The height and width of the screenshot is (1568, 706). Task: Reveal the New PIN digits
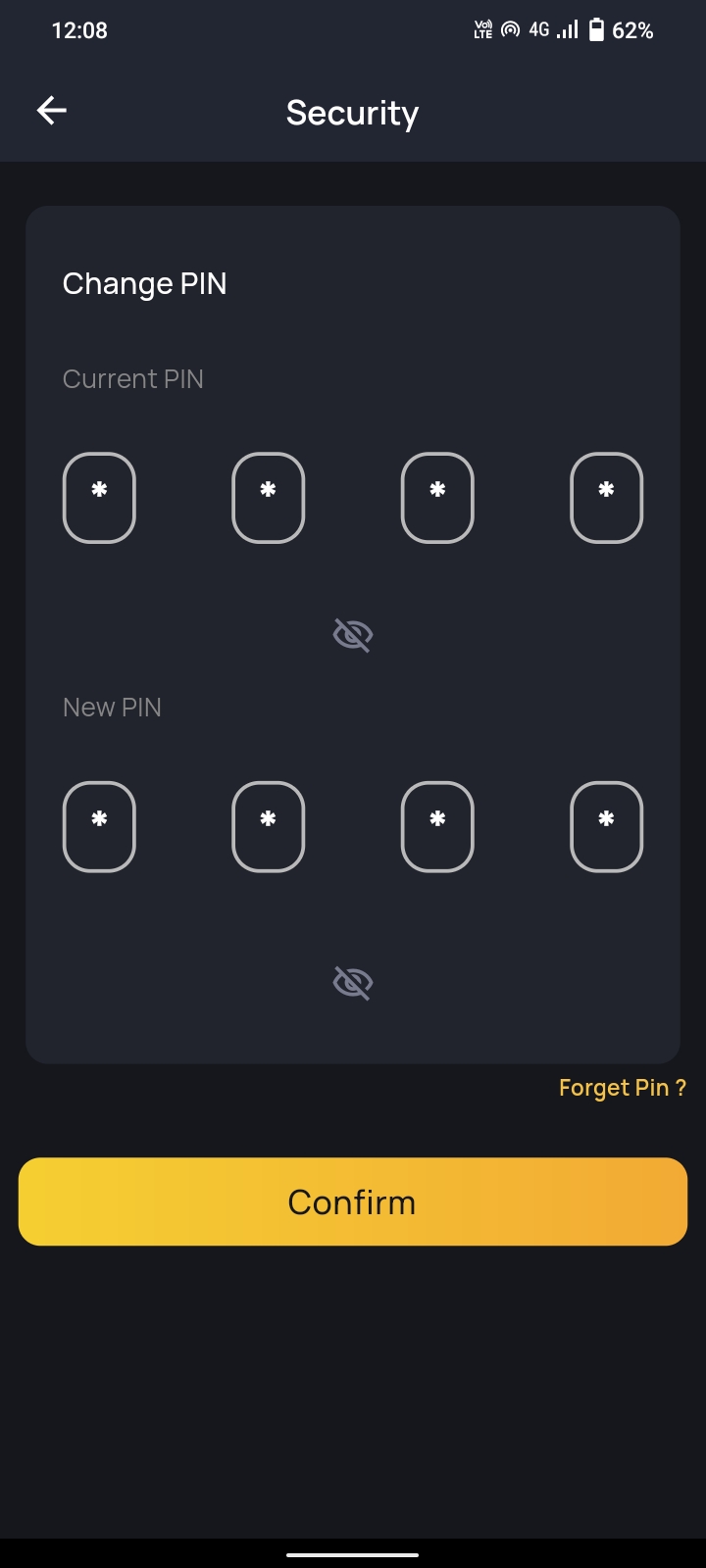pyautogui.click(x=353, y=982)
